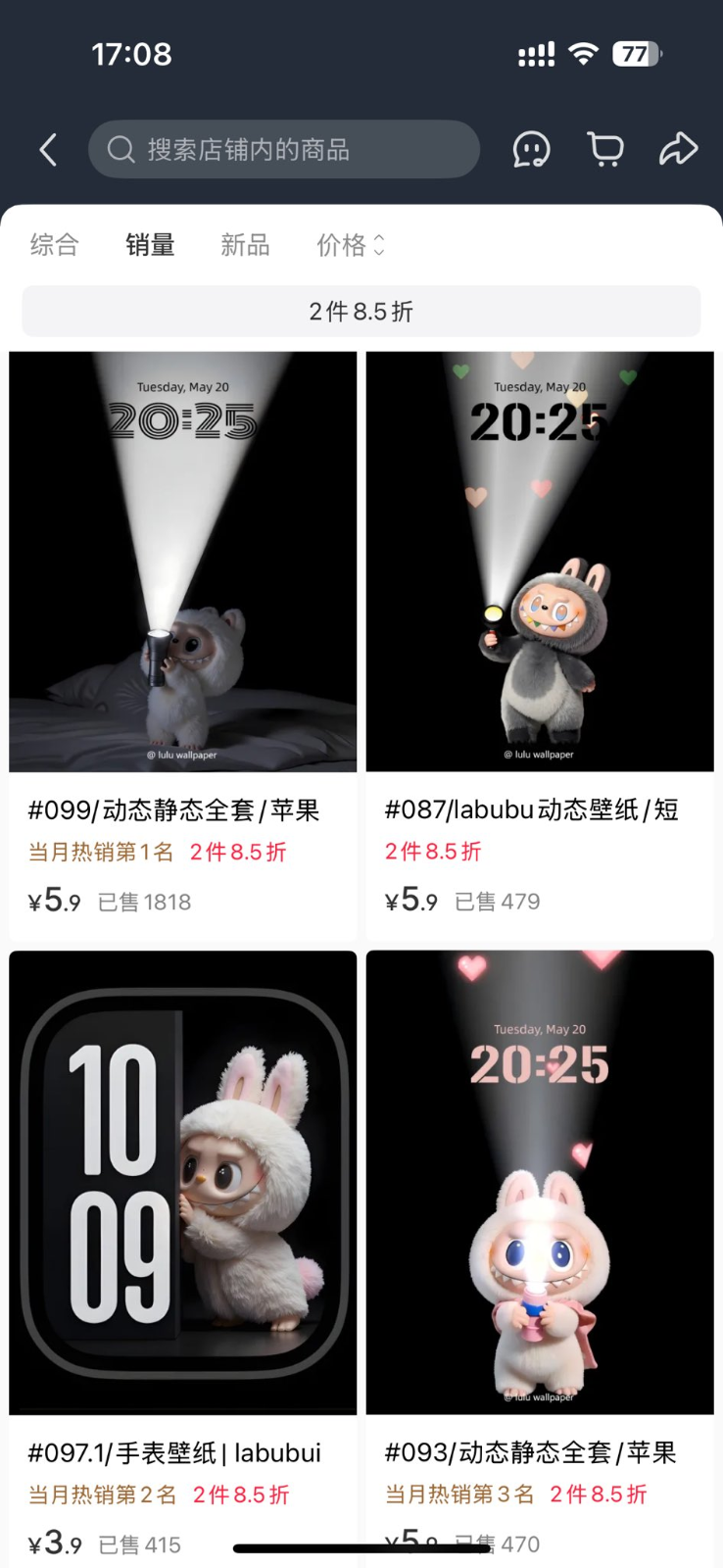The width and height of the screenshot is (723, 1568).
Task: Switch to the 新品 tab
Action: [245, 245]
